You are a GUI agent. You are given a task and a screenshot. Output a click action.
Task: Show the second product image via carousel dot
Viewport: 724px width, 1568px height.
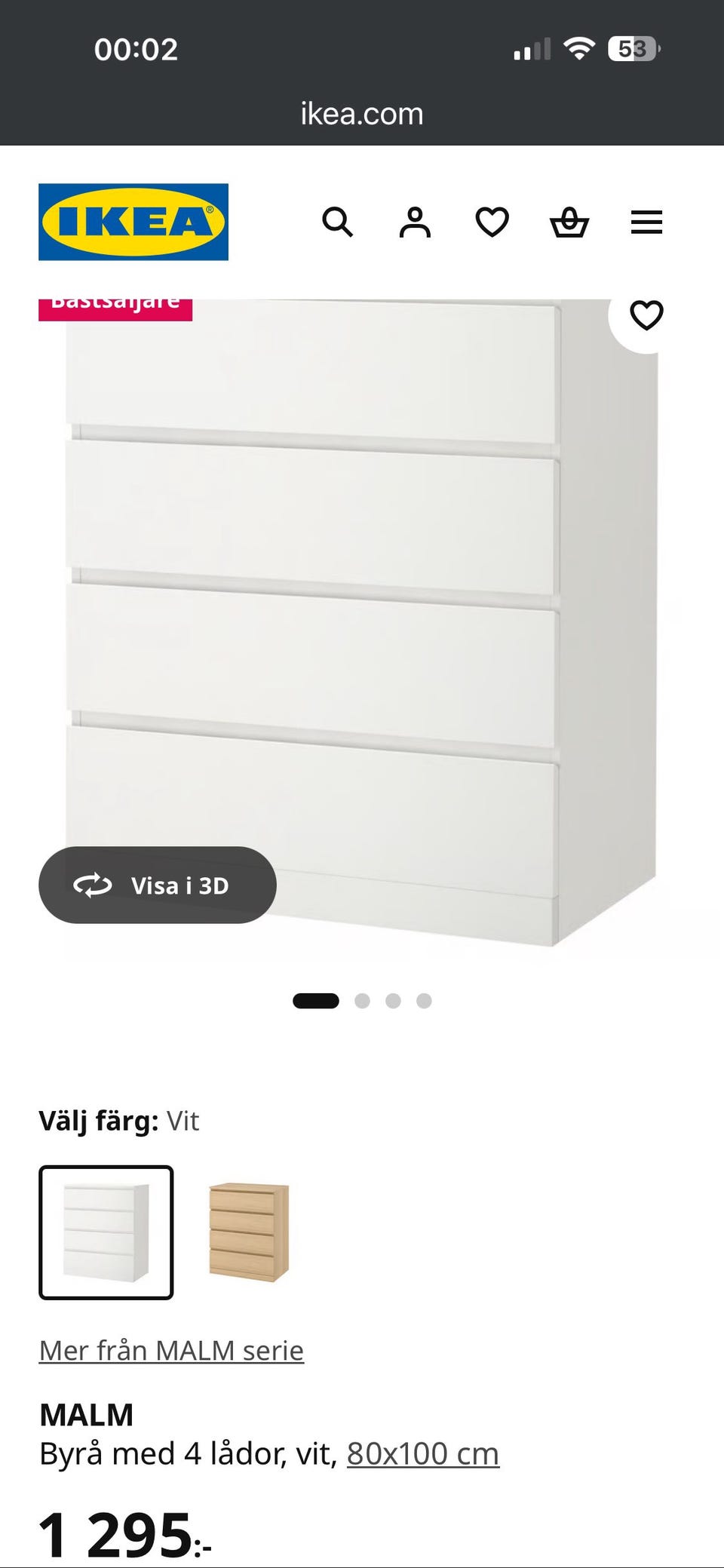tap(363, 1002)
